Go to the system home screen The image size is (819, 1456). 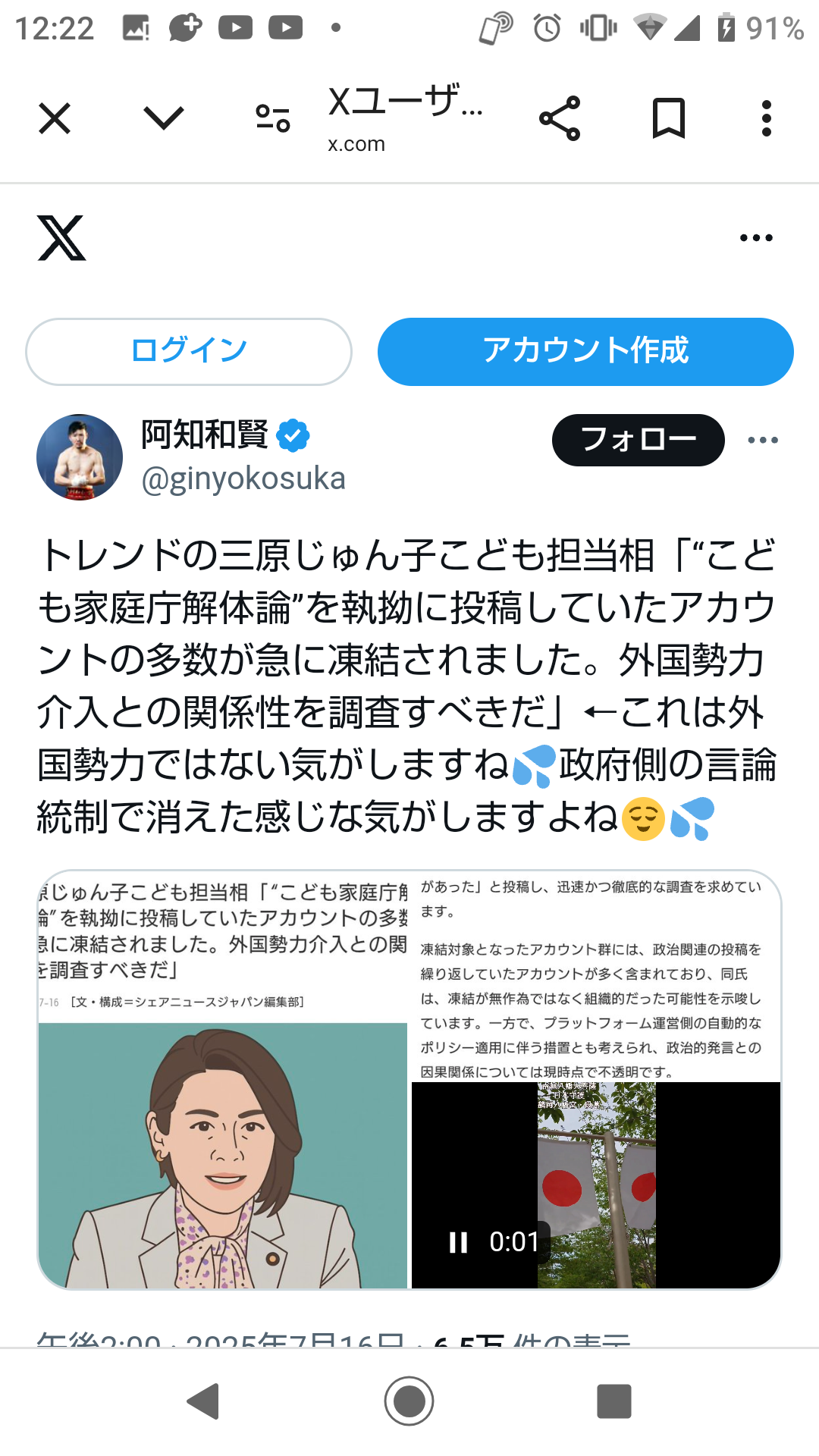click(409, 1401)
